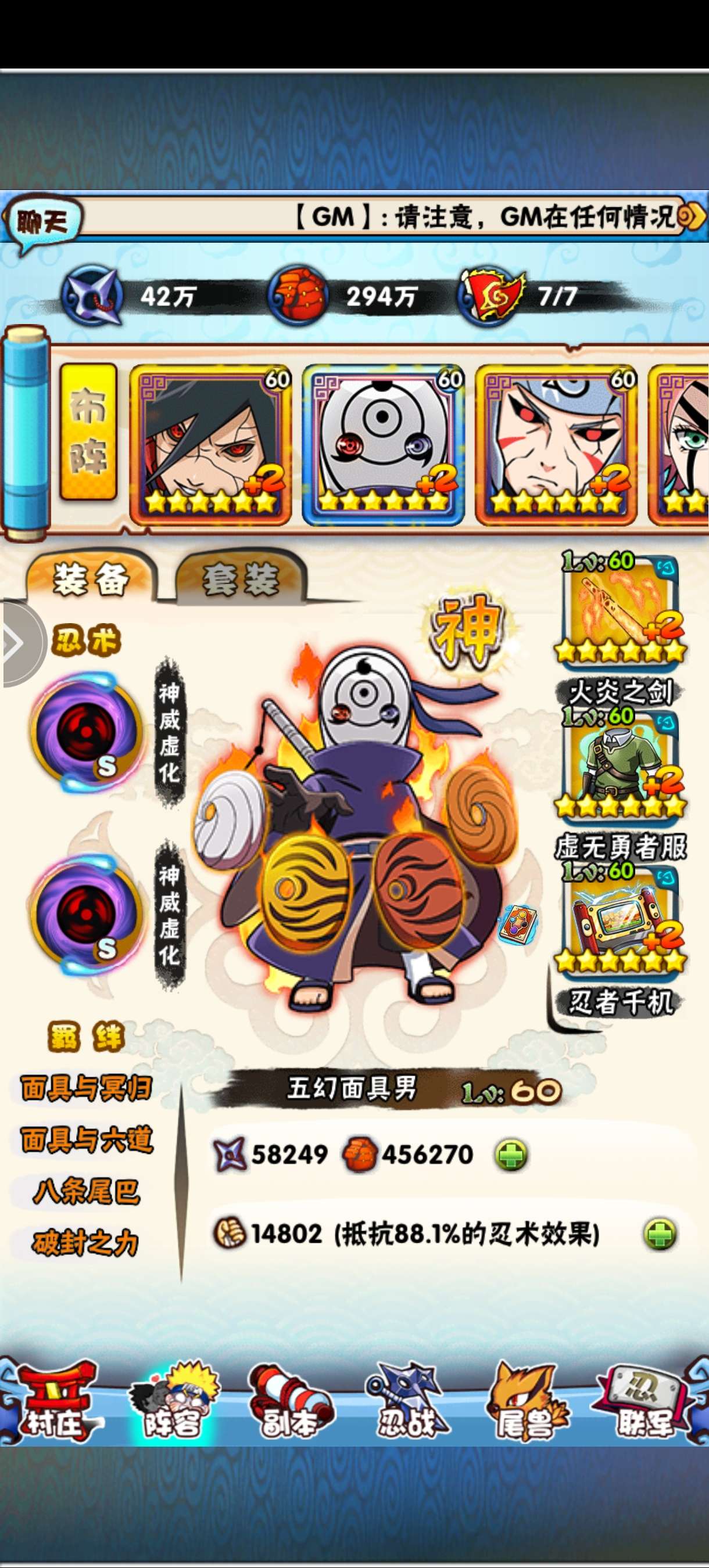The image size is (709, 1568).
Task: Tap the 布阵 formation button
Action: click(x=88, y=431)
